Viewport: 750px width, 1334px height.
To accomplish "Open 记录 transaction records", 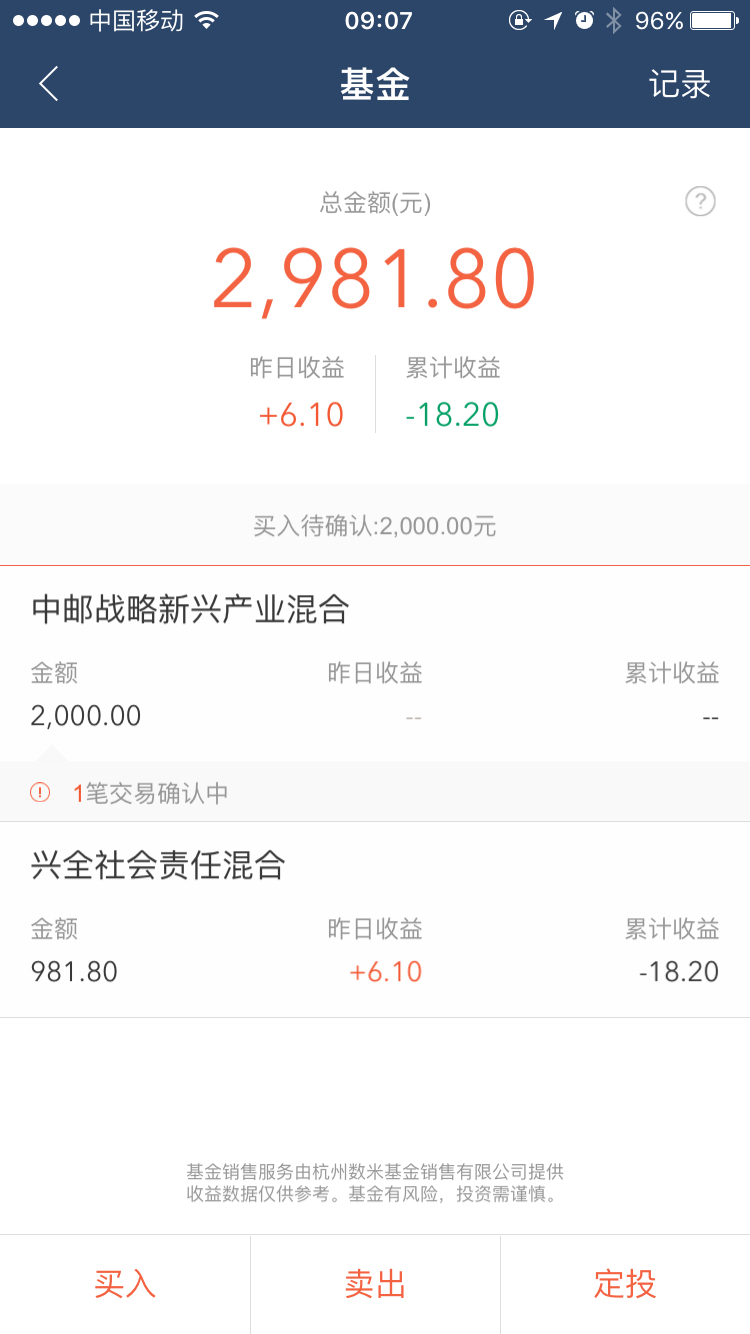I will point(680,84).
